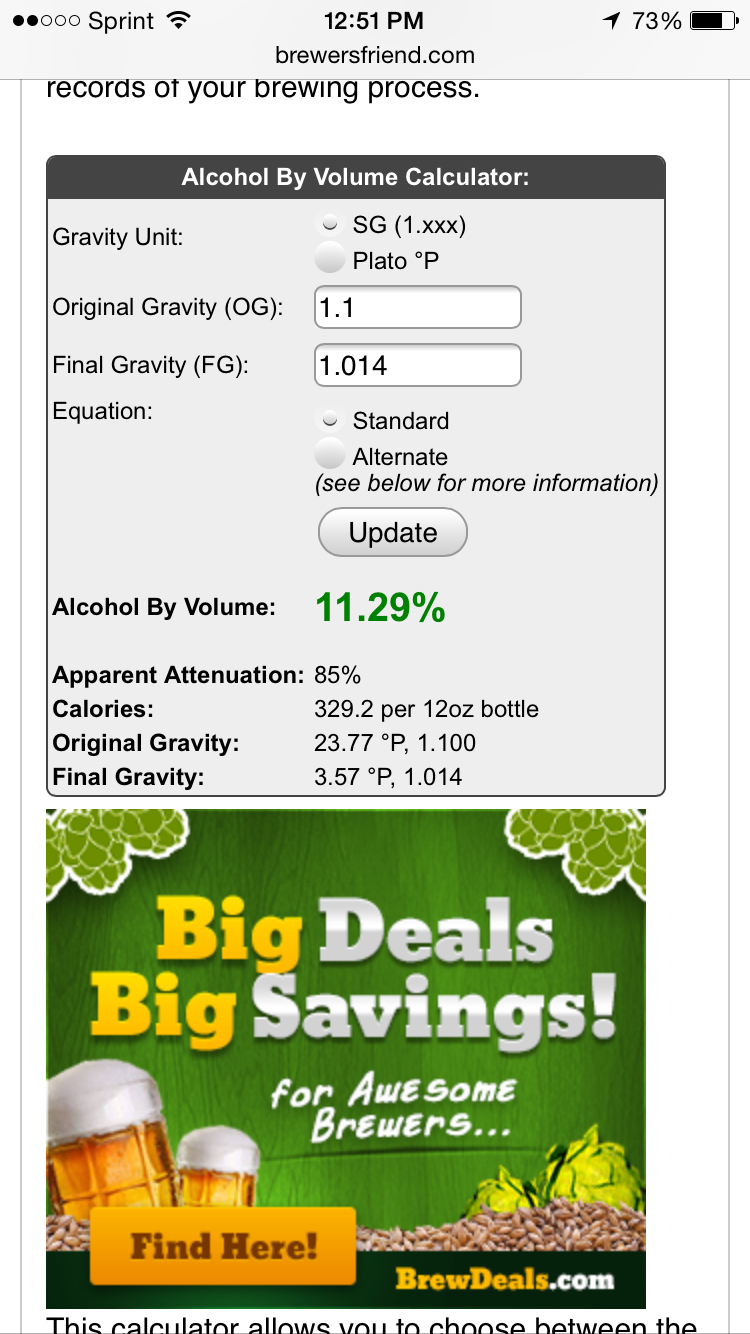Select the Standard equation option
The width and height of the screenshot is (750, 1334).
coord(329,420)
